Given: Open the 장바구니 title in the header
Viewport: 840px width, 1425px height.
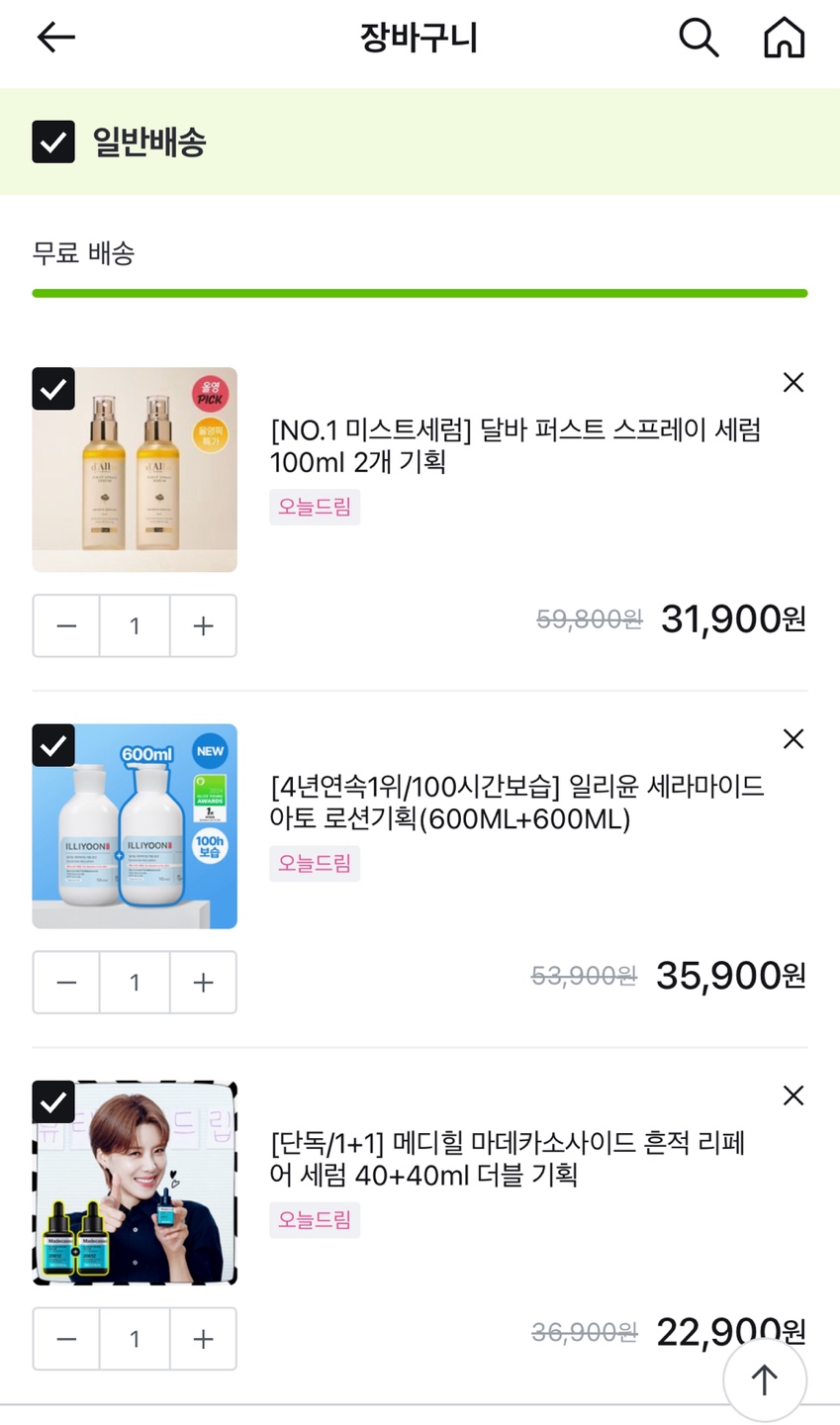Looking at the screenshot, I should 420,38.
